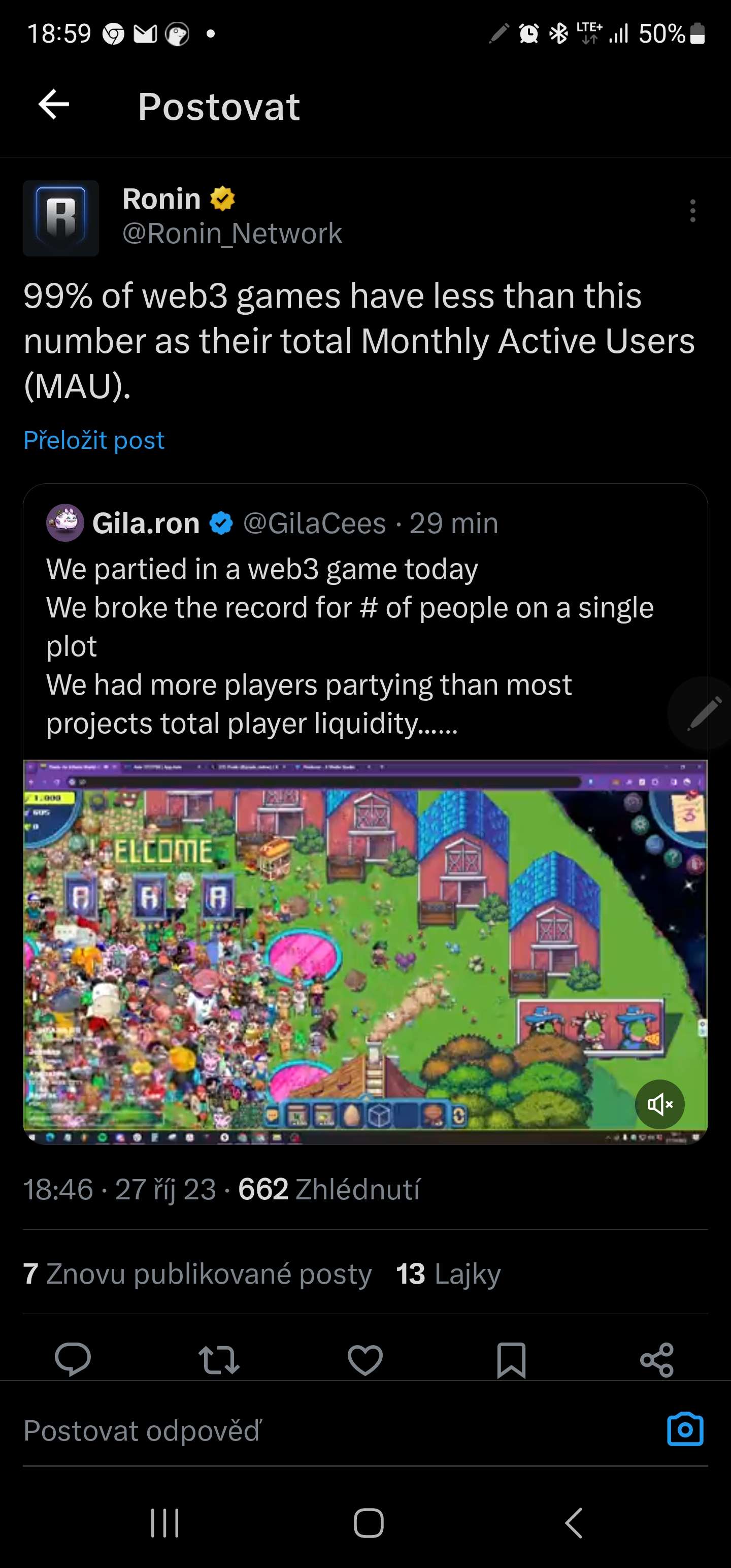This screenshot has width=731, height=1568.
Task: Go to the system home screen
Action: (x=368, y=1523)
